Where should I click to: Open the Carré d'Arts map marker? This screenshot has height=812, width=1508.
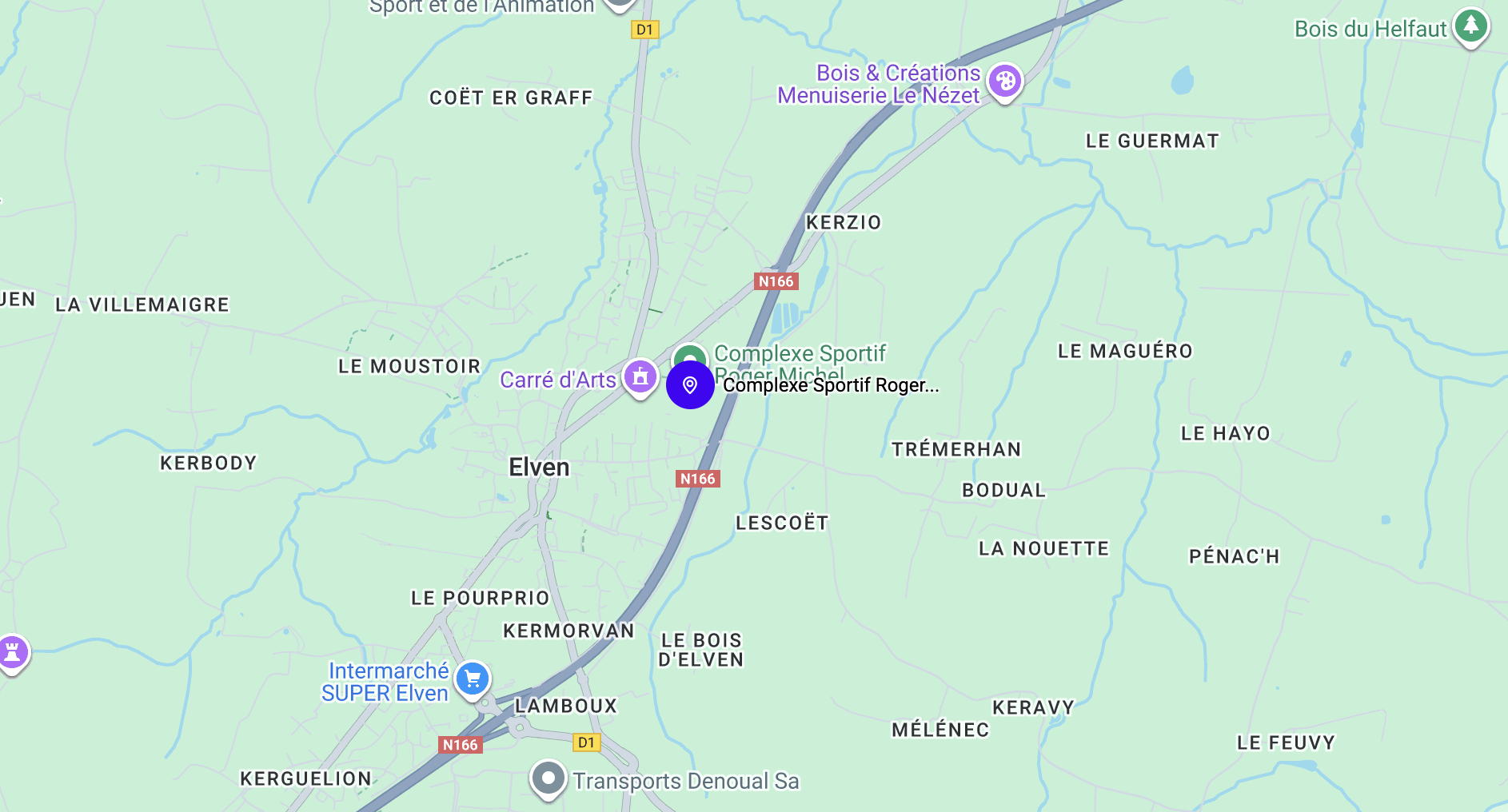click(640, 376)
